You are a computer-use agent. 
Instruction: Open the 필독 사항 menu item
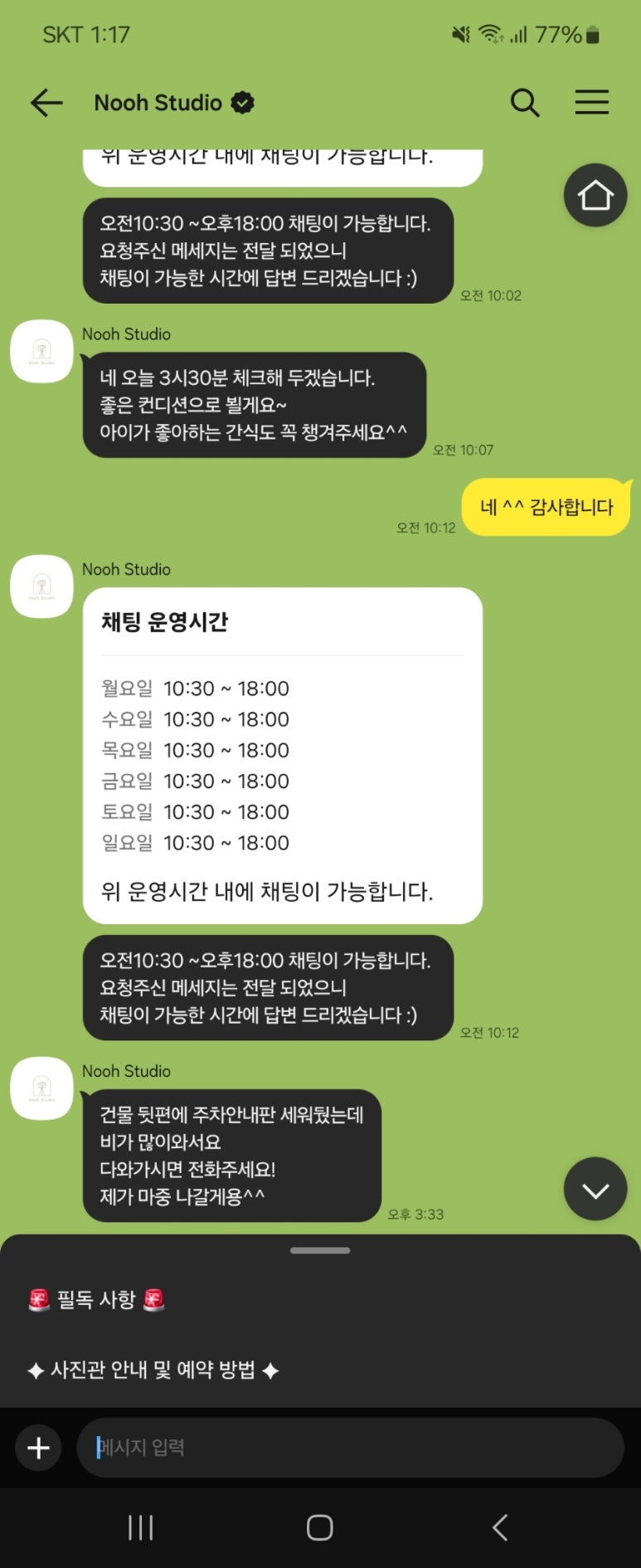[96, 1299]
